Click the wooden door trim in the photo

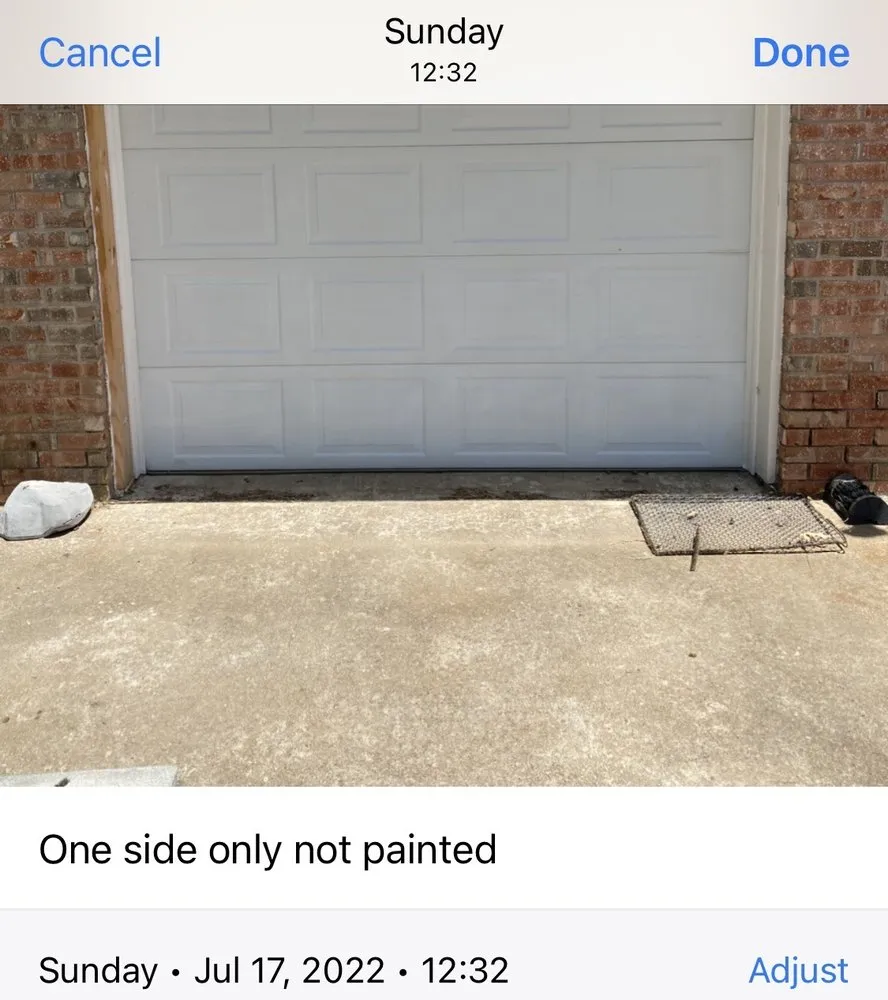tap(110, 280)
